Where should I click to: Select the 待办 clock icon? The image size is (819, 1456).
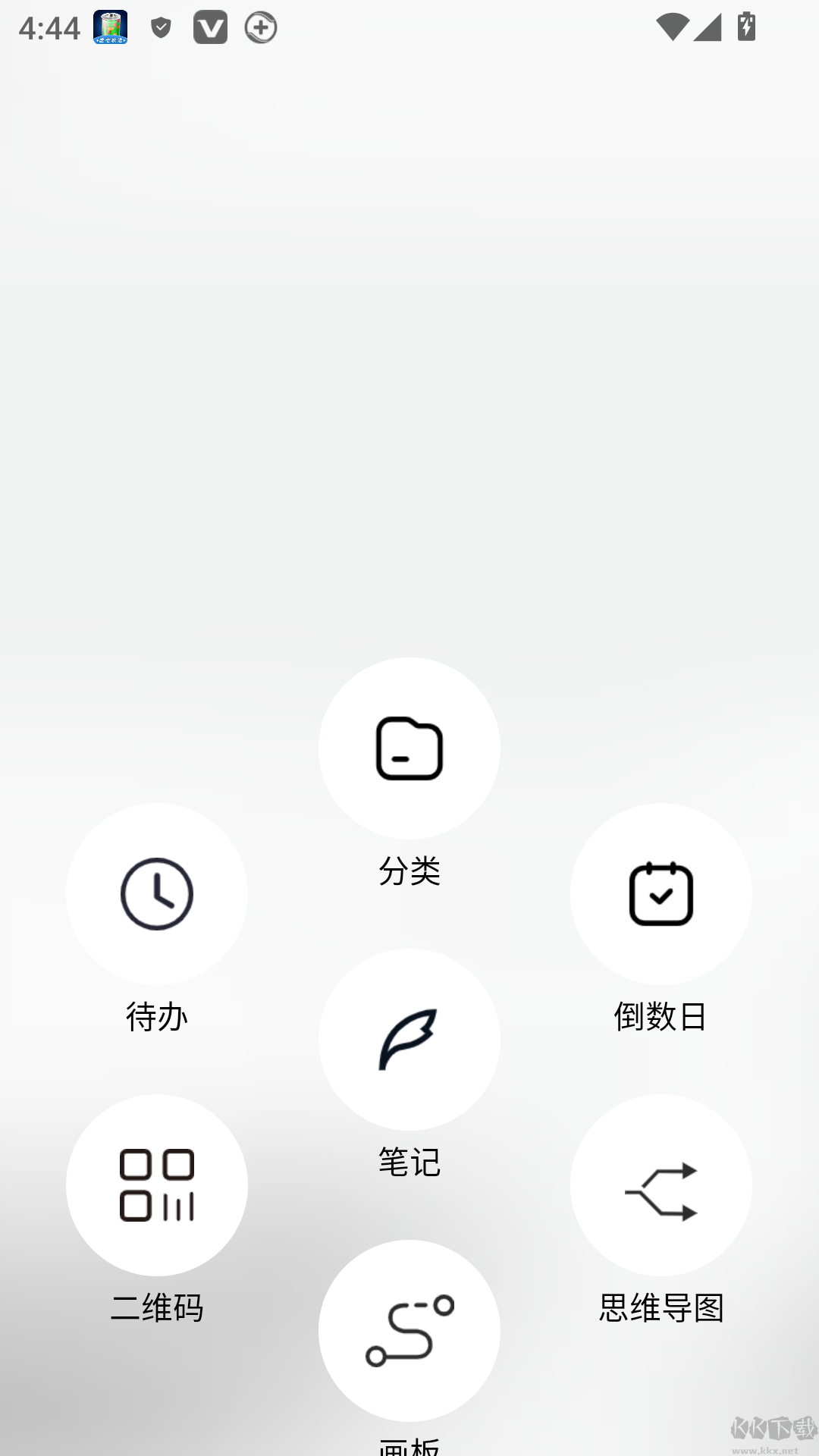[x=157, y=894]
